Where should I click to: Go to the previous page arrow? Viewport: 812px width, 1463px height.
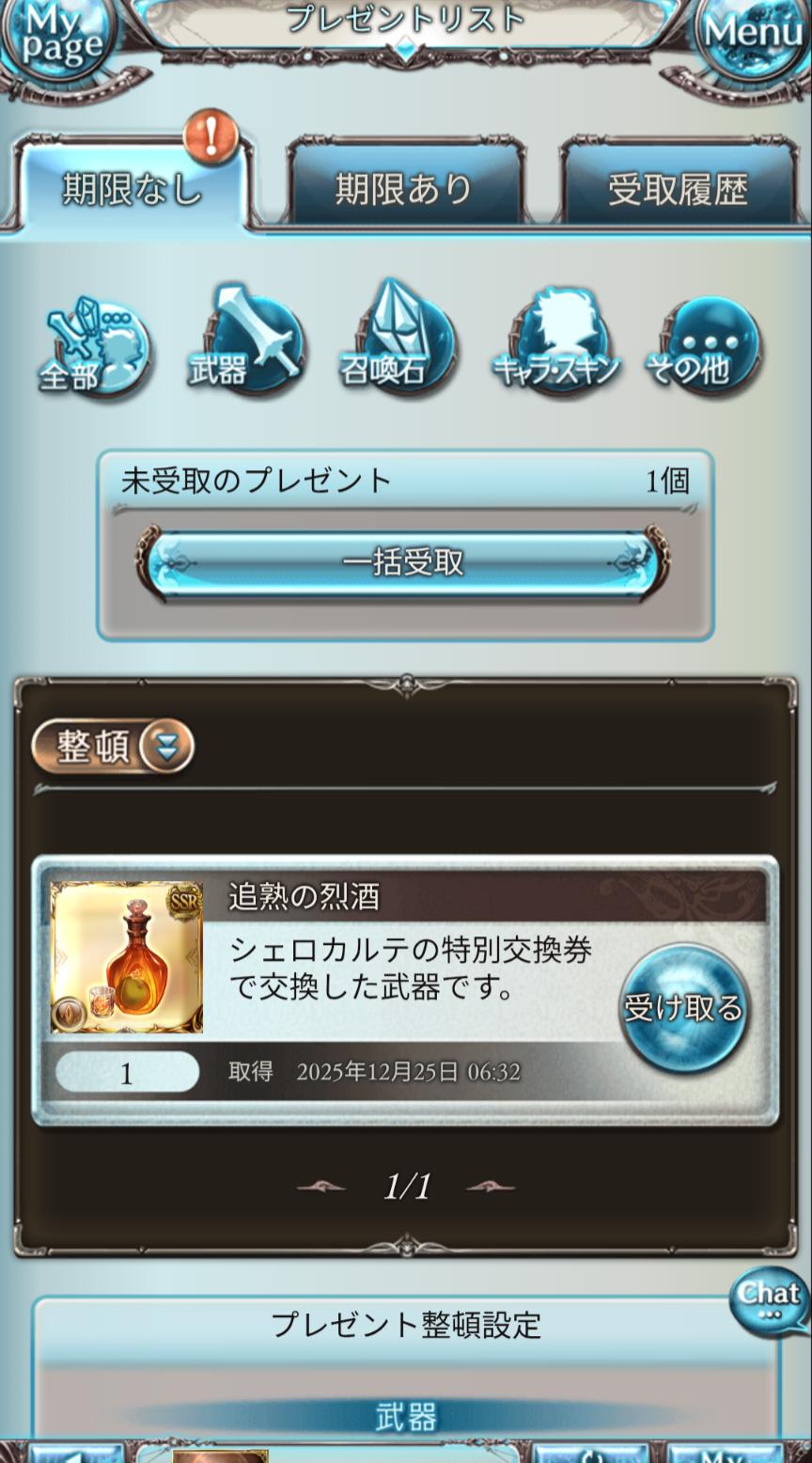(320, 1188)
